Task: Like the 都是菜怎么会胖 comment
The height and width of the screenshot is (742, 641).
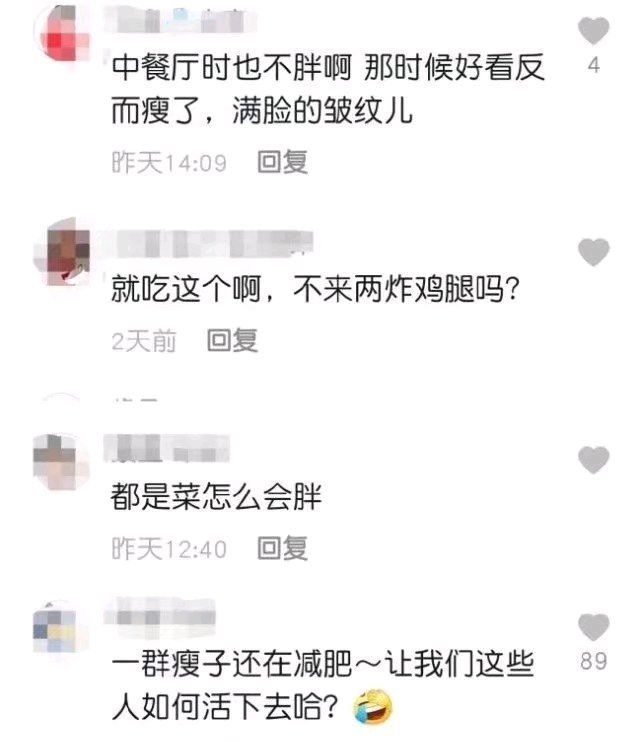Action: pos(594,460)
